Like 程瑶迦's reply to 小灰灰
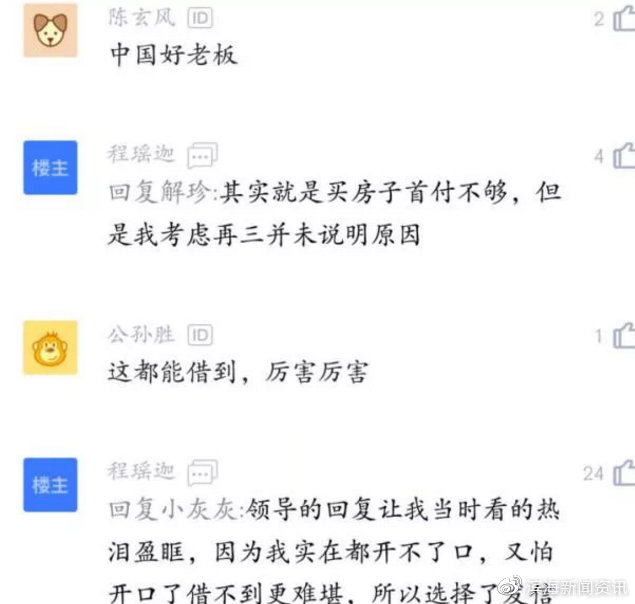This screenshot has width=635, height=604. tap(624, 472)
